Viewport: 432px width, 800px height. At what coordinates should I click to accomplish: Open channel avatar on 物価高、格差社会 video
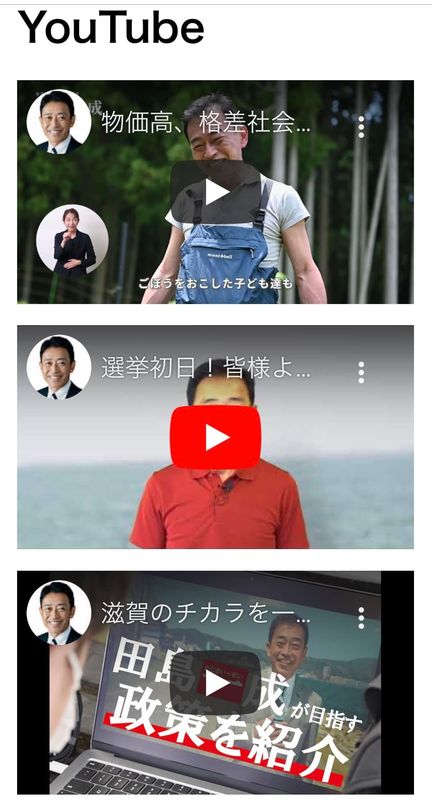pos(59,121)
